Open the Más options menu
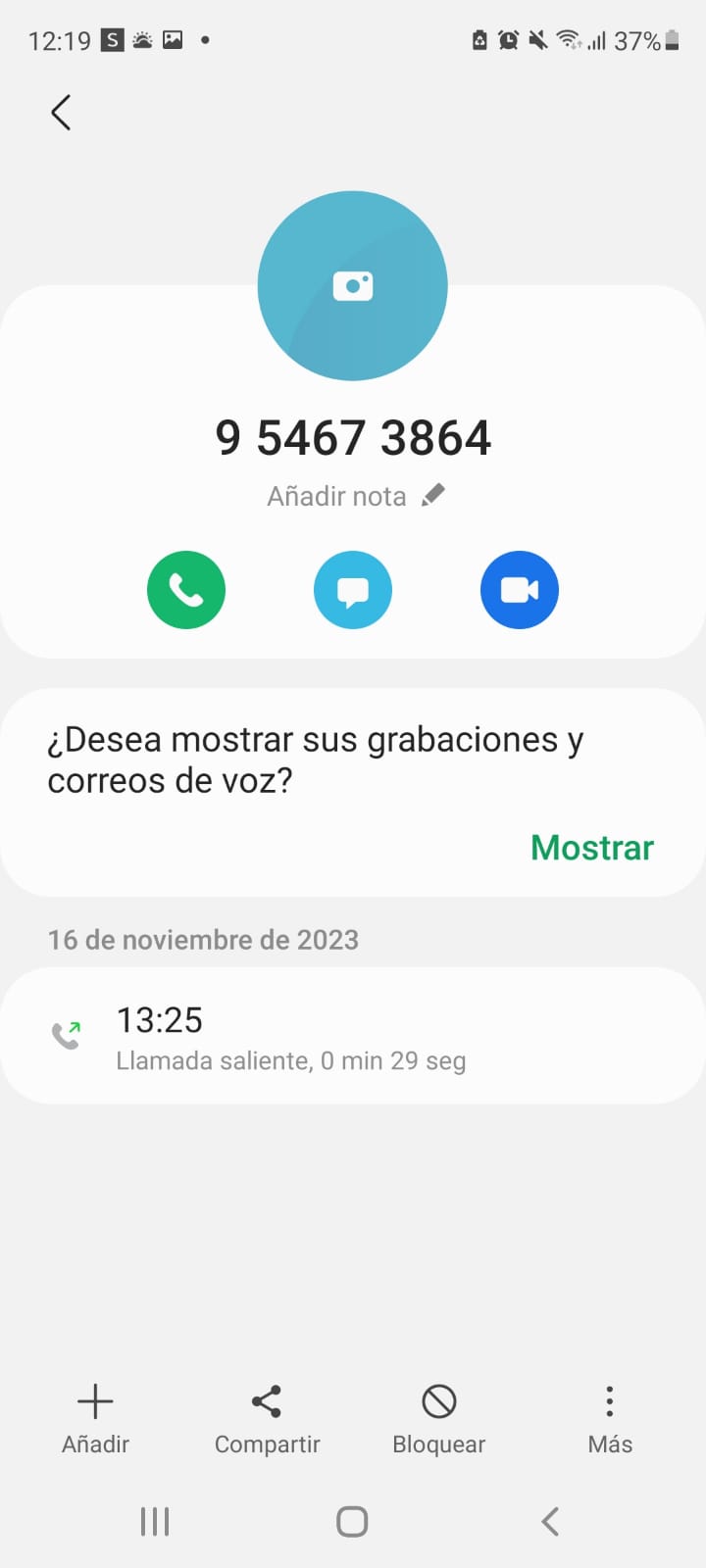 coord(609,1418)
